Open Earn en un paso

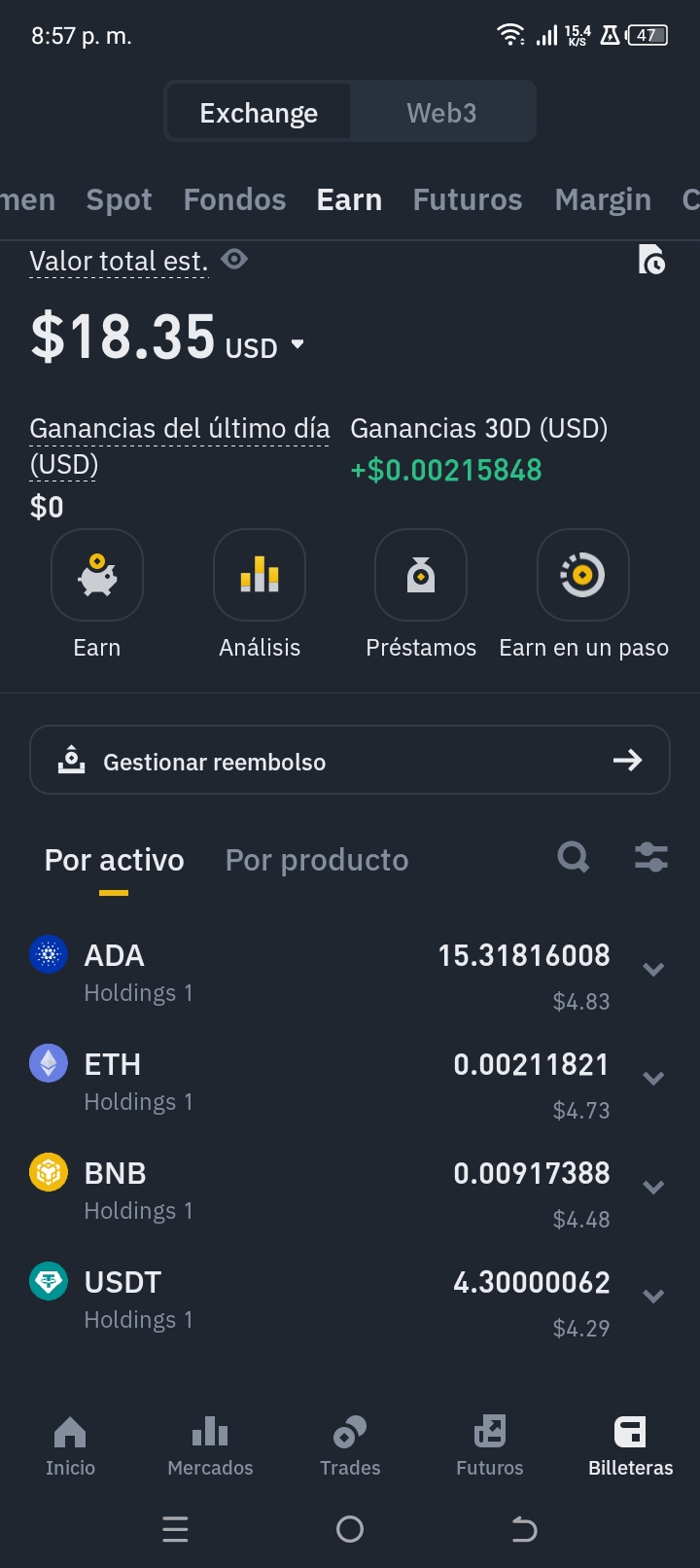tap(583, 575)
